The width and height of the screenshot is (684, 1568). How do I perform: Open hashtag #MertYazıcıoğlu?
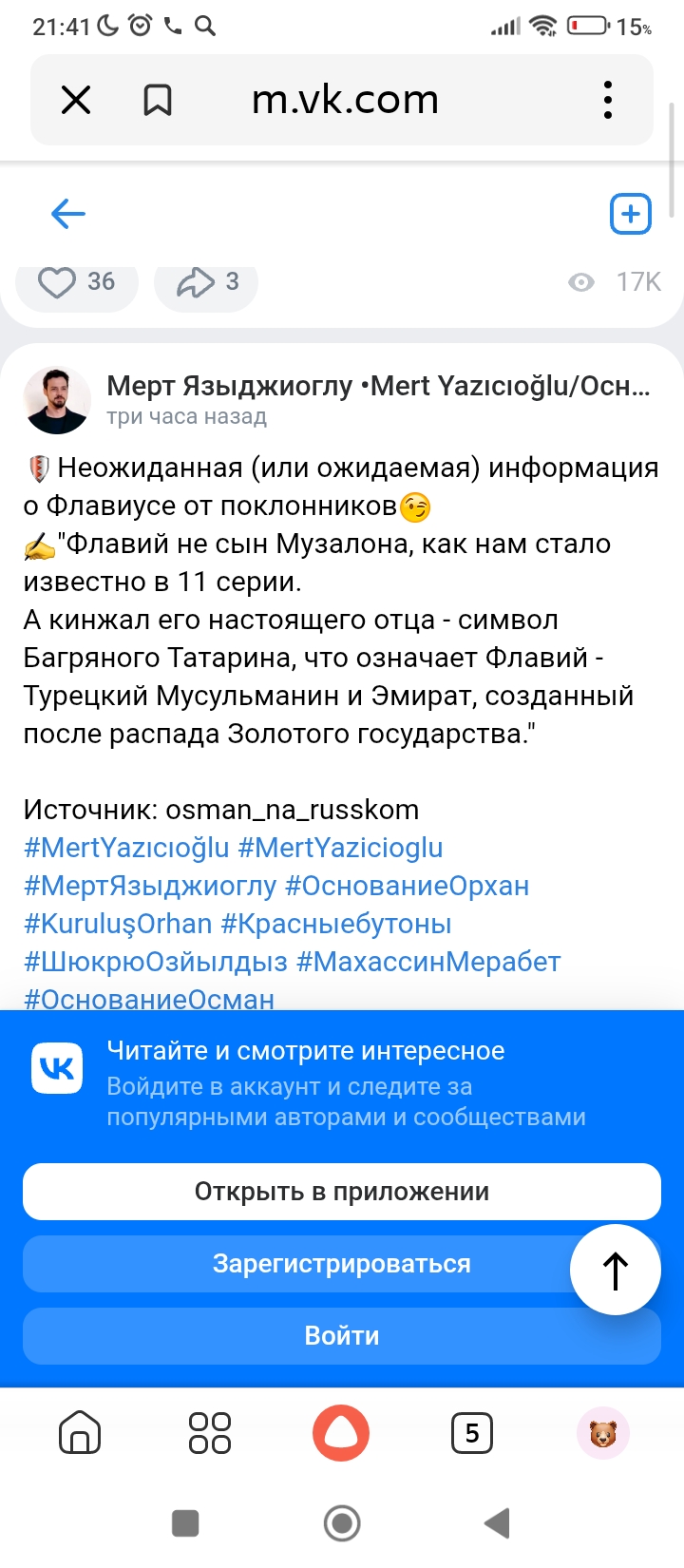pyautogui.click(x=126, y=848)
